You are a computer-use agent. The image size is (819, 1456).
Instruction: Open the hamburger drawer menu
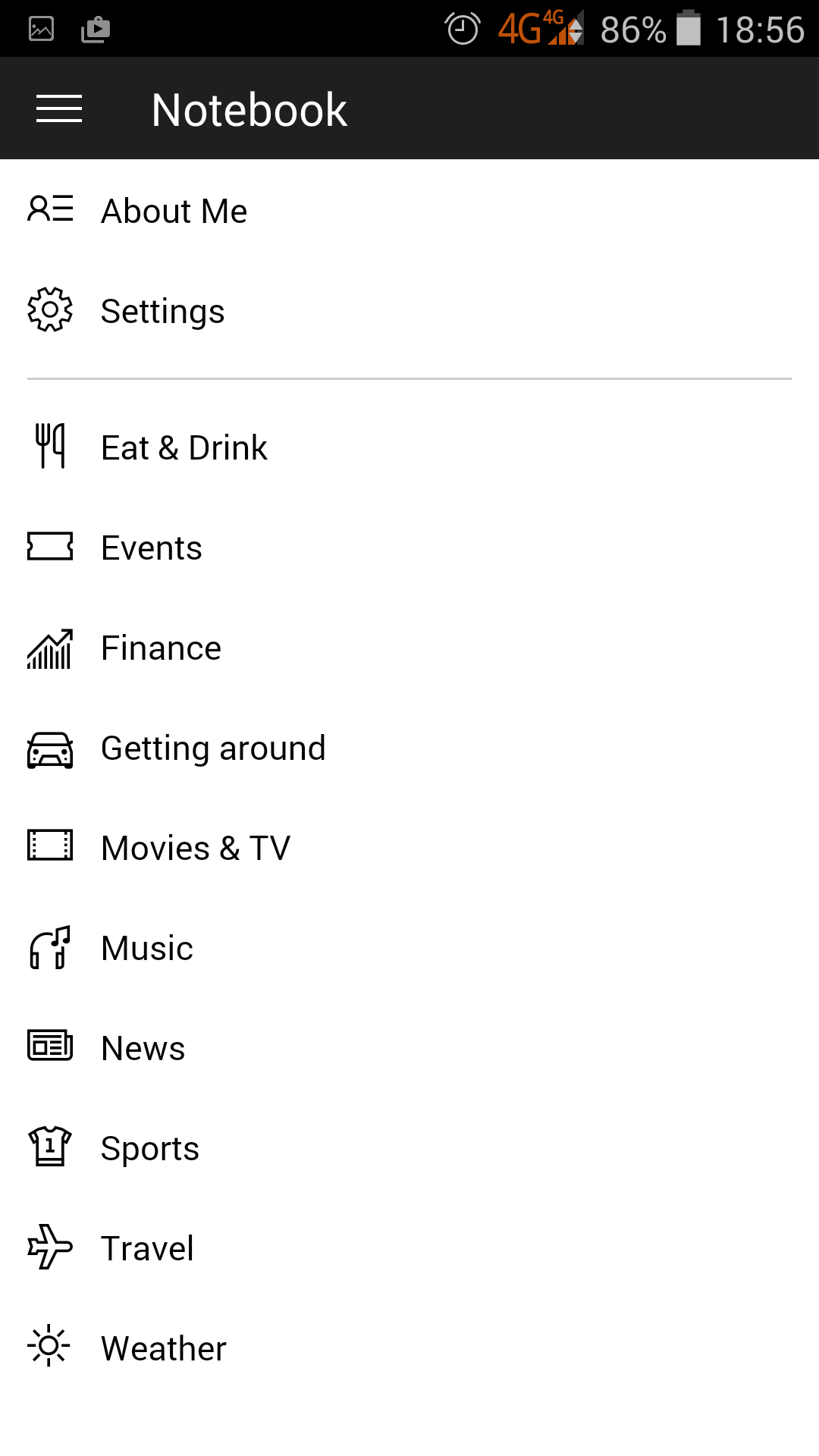click(x=59, y=109)
